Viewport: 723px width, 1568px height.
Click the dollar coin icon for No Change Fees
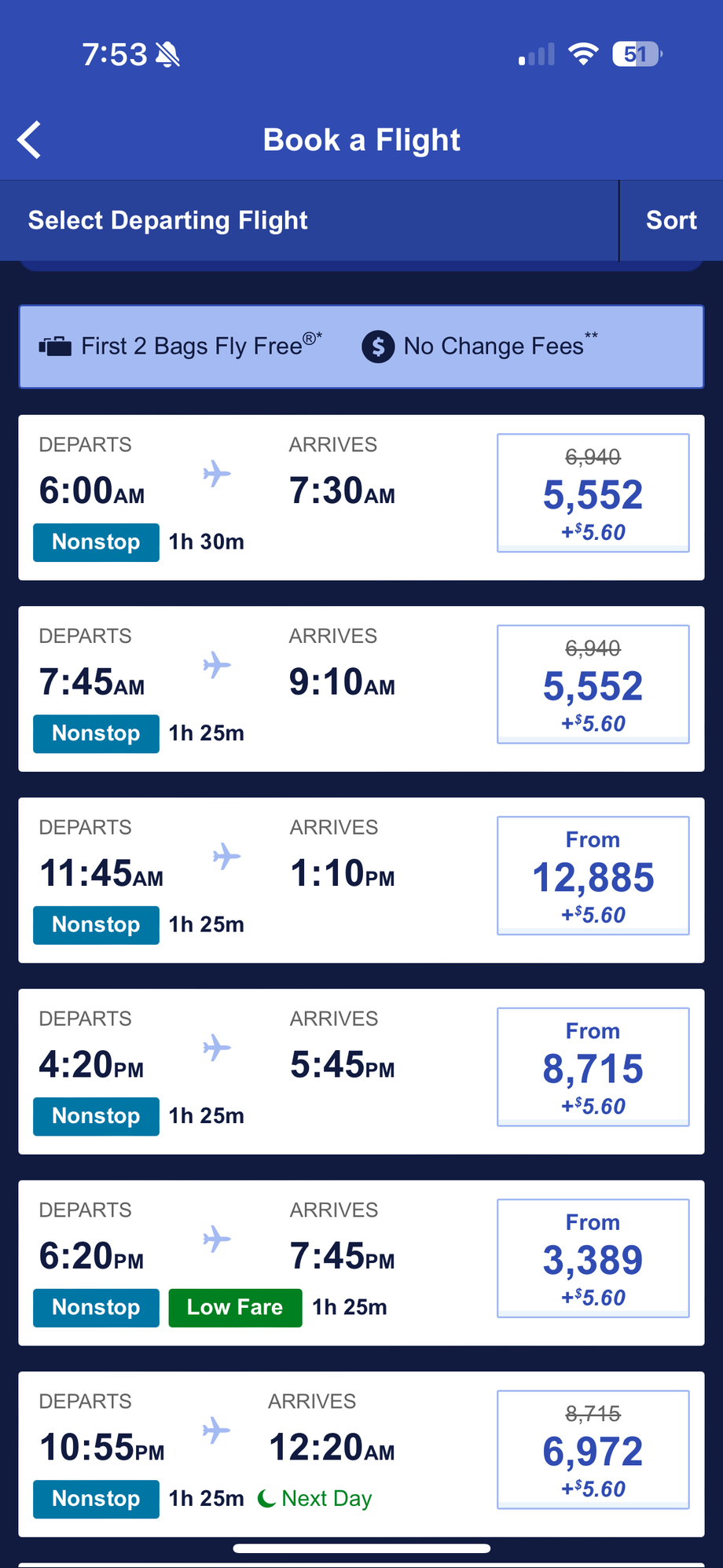(x=378, y=347)
